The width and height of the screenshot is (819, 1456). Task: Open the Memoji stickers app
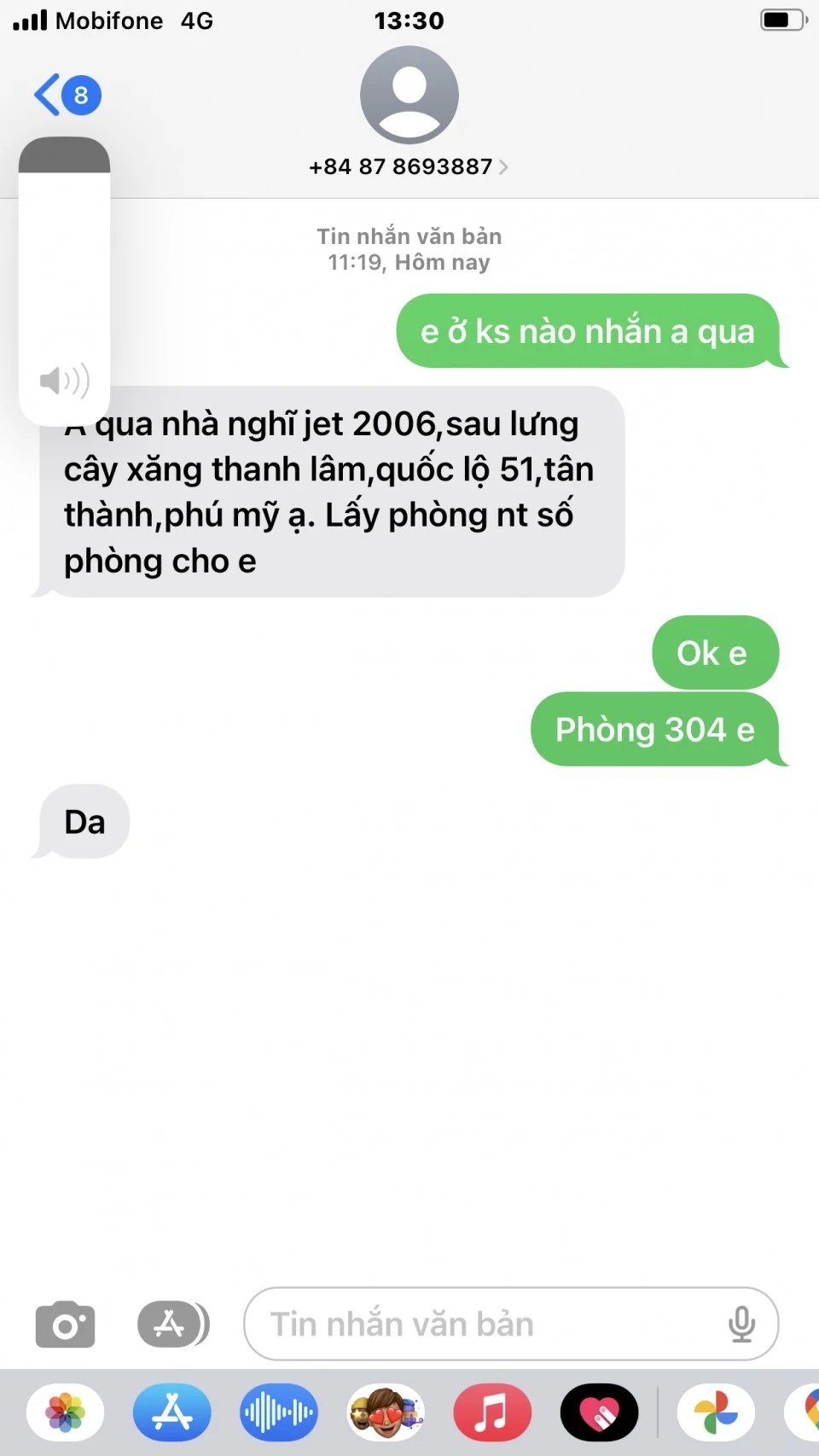coord(386,1412)
